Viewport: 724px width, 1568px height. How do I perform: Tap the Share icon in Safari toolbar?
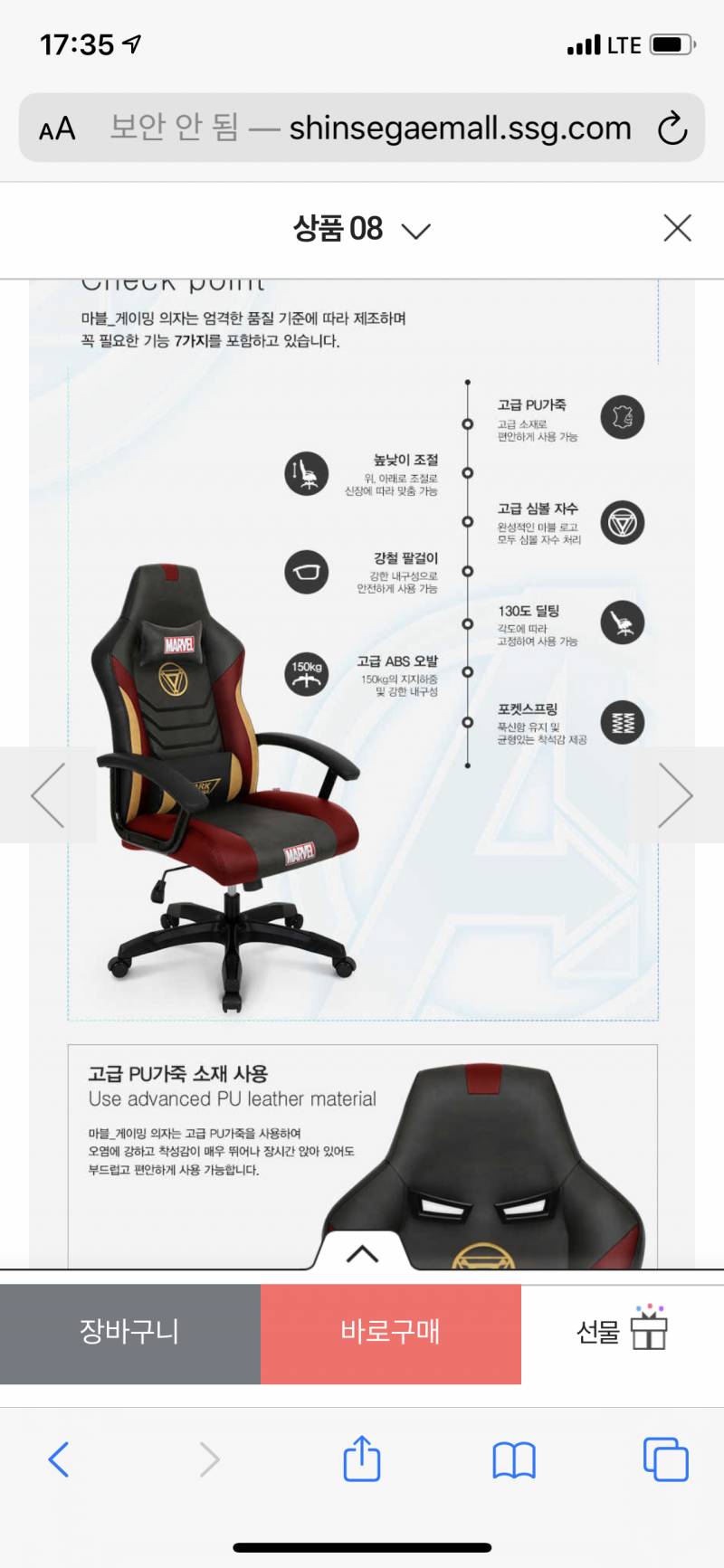(362, 1460)
